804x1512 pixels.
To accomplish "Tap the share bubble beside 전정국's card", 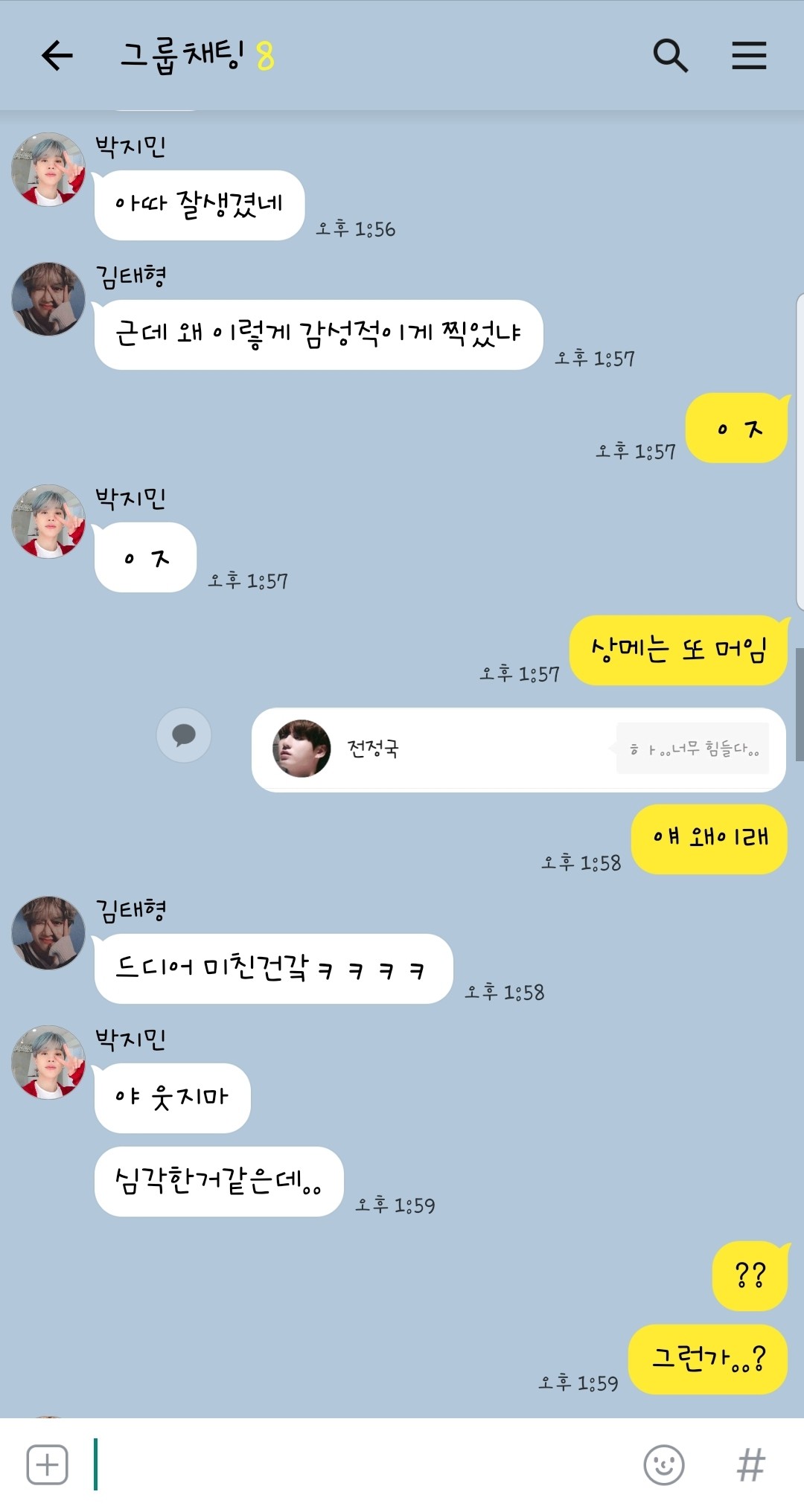I will coord(184,735).
